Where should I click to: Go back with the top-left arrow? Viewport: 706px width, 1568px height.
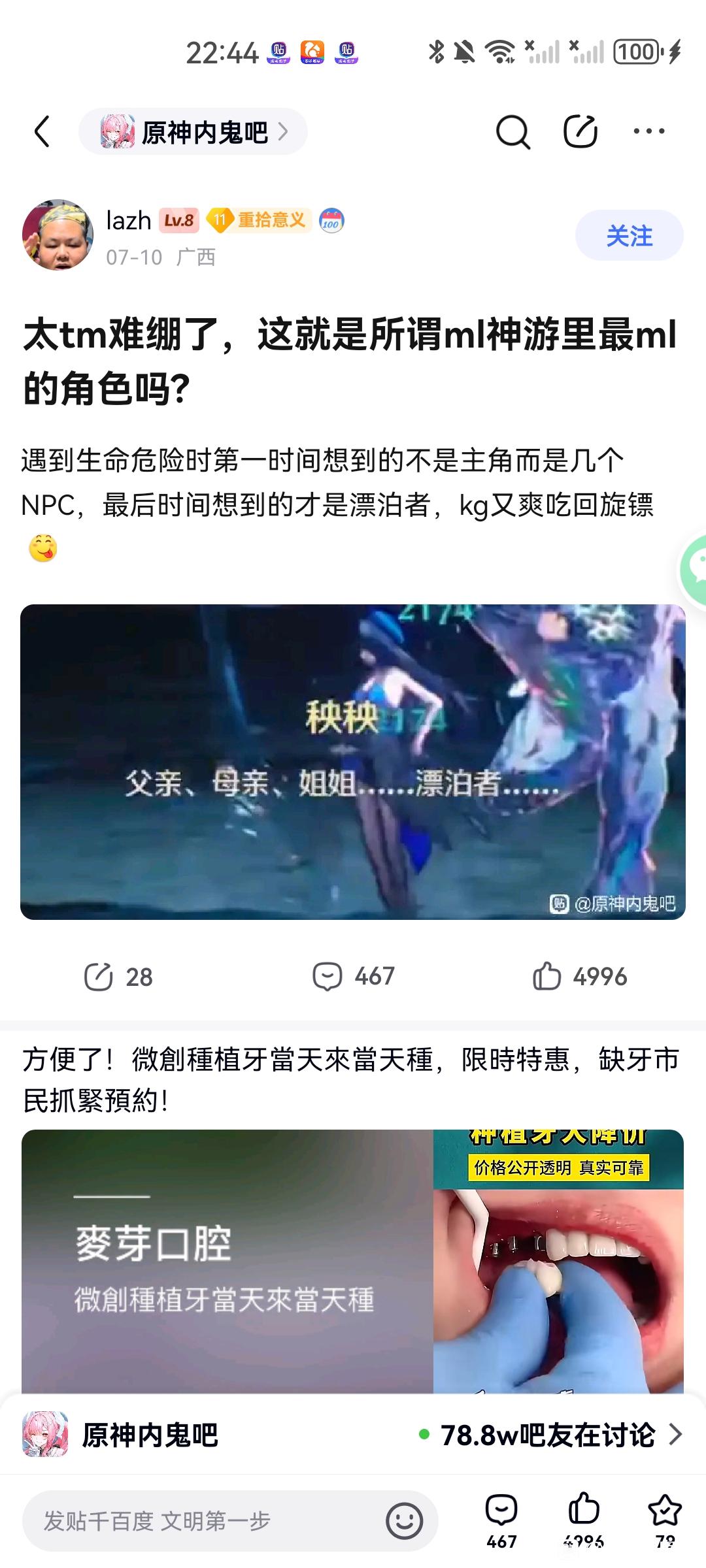coord(42,132)
